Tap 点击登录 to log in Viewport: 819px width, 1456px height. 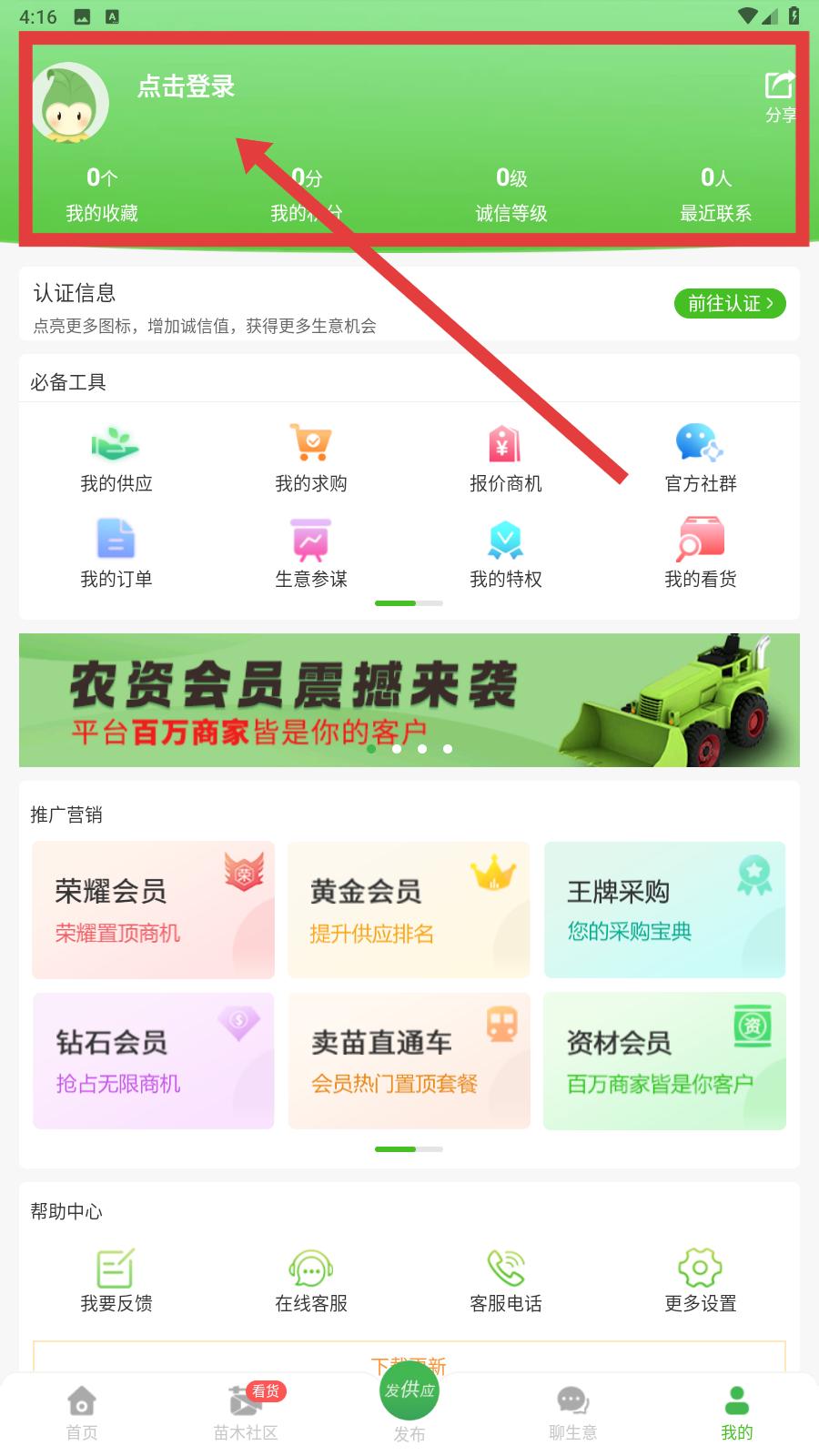pyautogui.click(x=186, y=86)
